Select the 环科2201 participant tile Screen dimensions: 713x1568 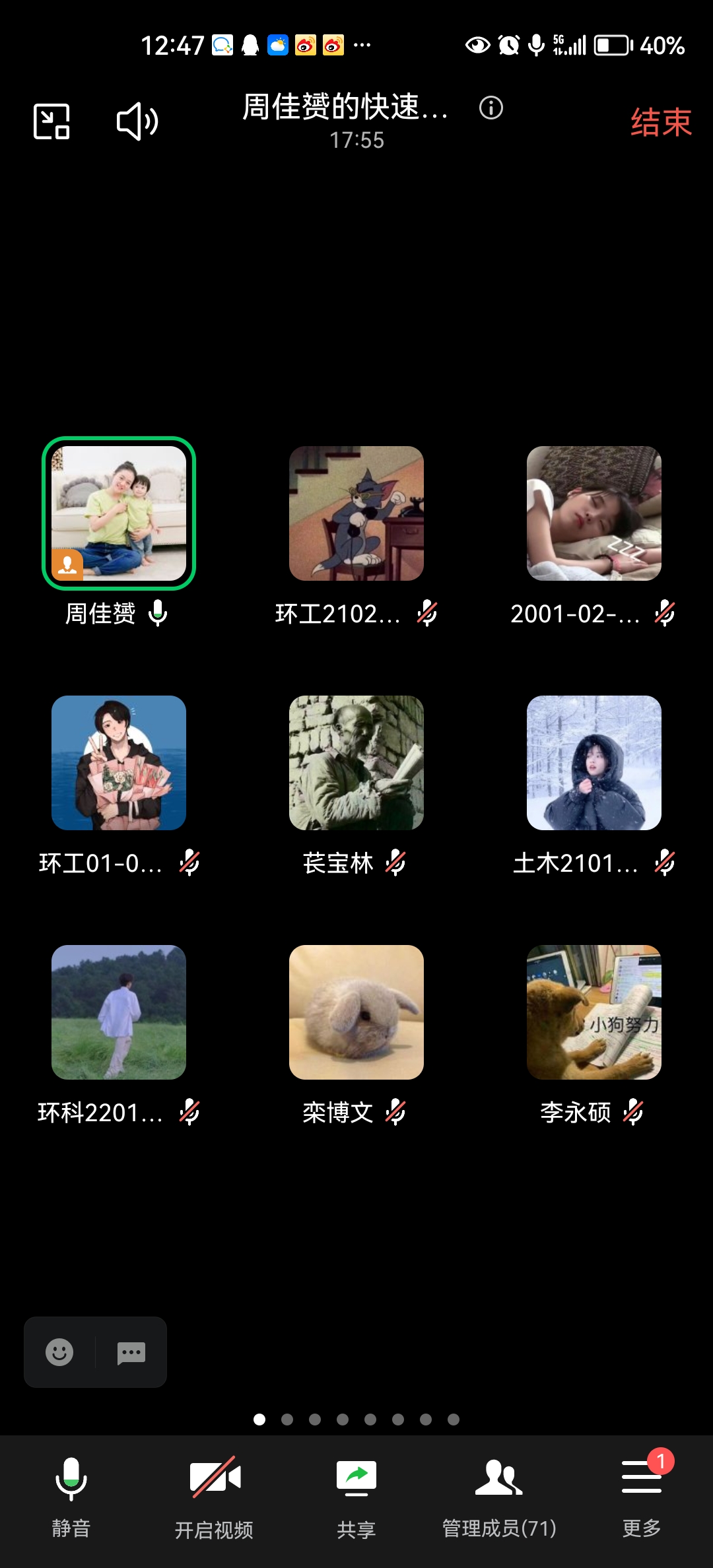click(119, 1012)
